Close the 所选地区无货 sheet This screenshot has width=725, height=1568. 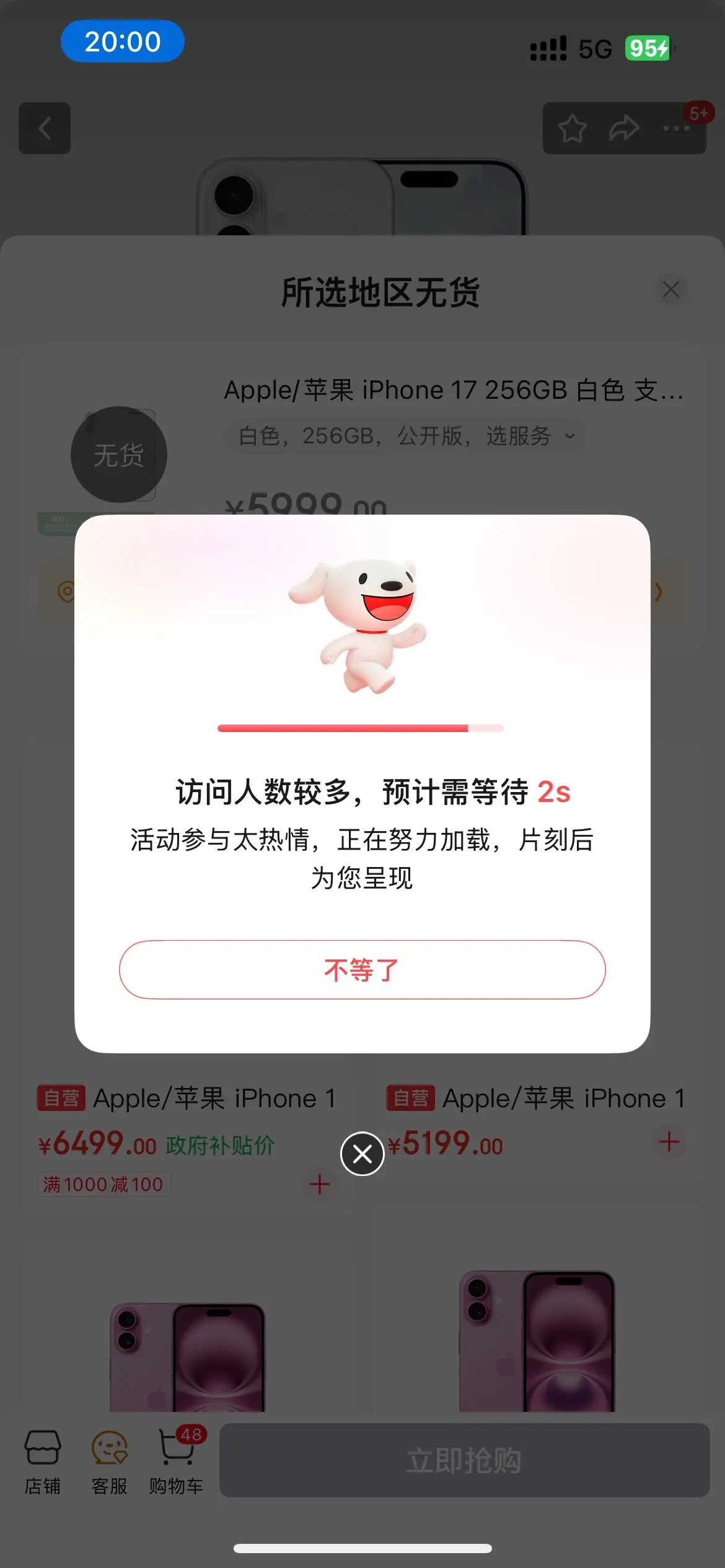point(671,290)
